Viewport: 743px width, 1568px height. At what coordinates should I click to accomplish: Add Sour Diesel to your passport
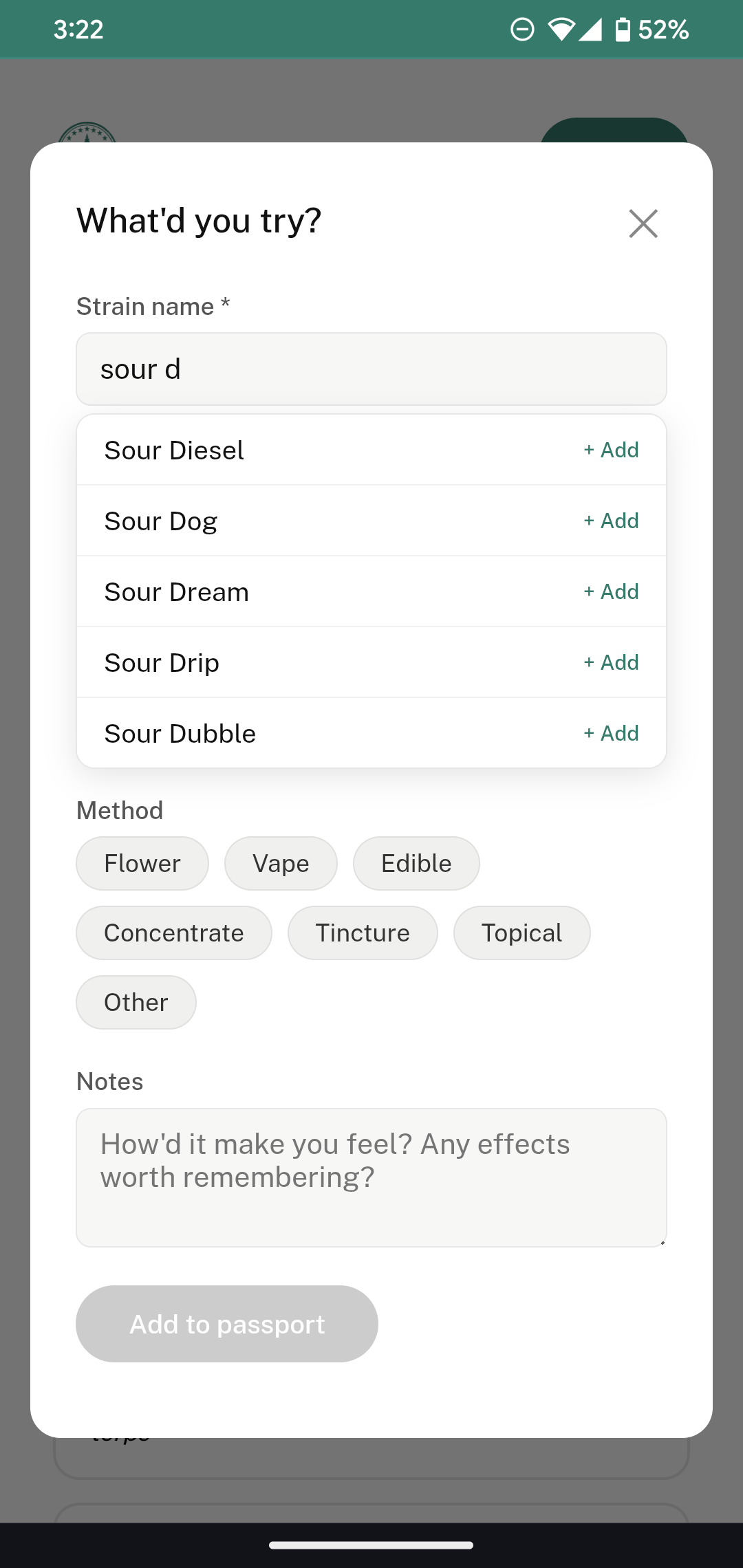point(611,449)
